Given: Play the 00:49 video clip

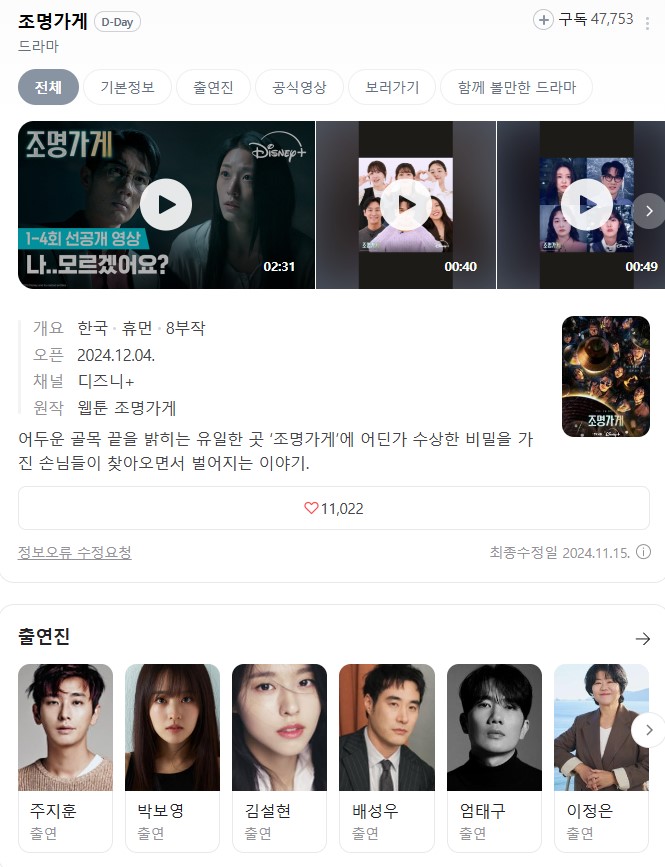Looking at the screenshot, I should pos(585,205).
